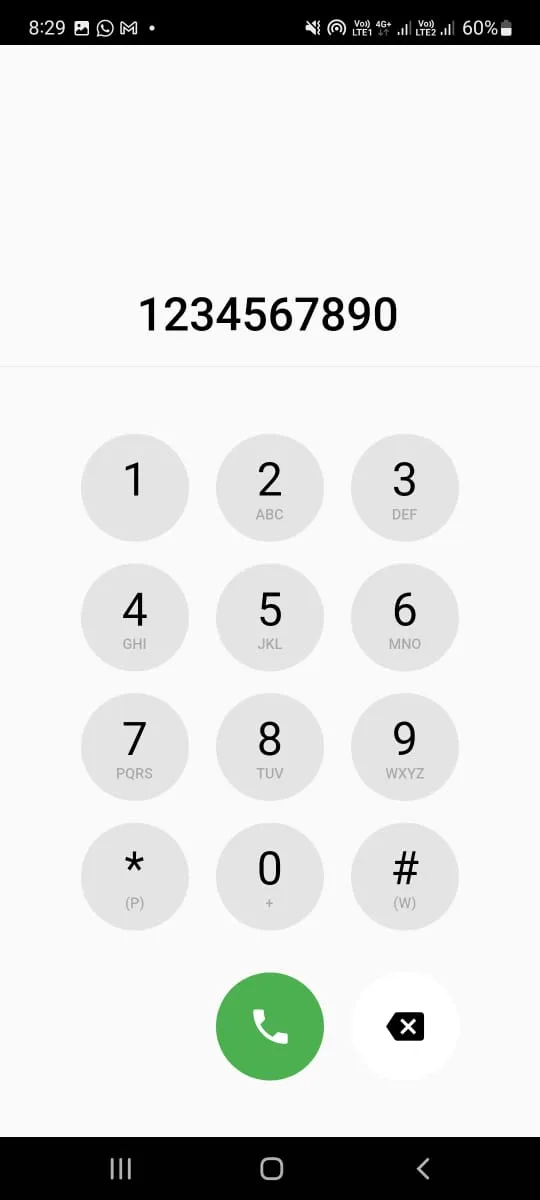Tap the star key
The height and width of the screenshot is (1200, 540).
coord(135,876)
